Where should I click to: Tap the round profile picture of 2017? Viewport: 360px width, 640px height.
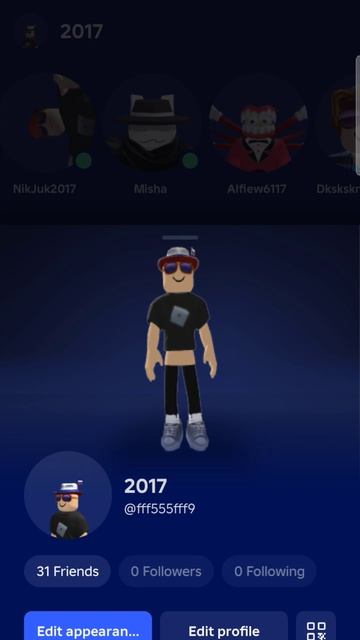[x=68, y=495]
